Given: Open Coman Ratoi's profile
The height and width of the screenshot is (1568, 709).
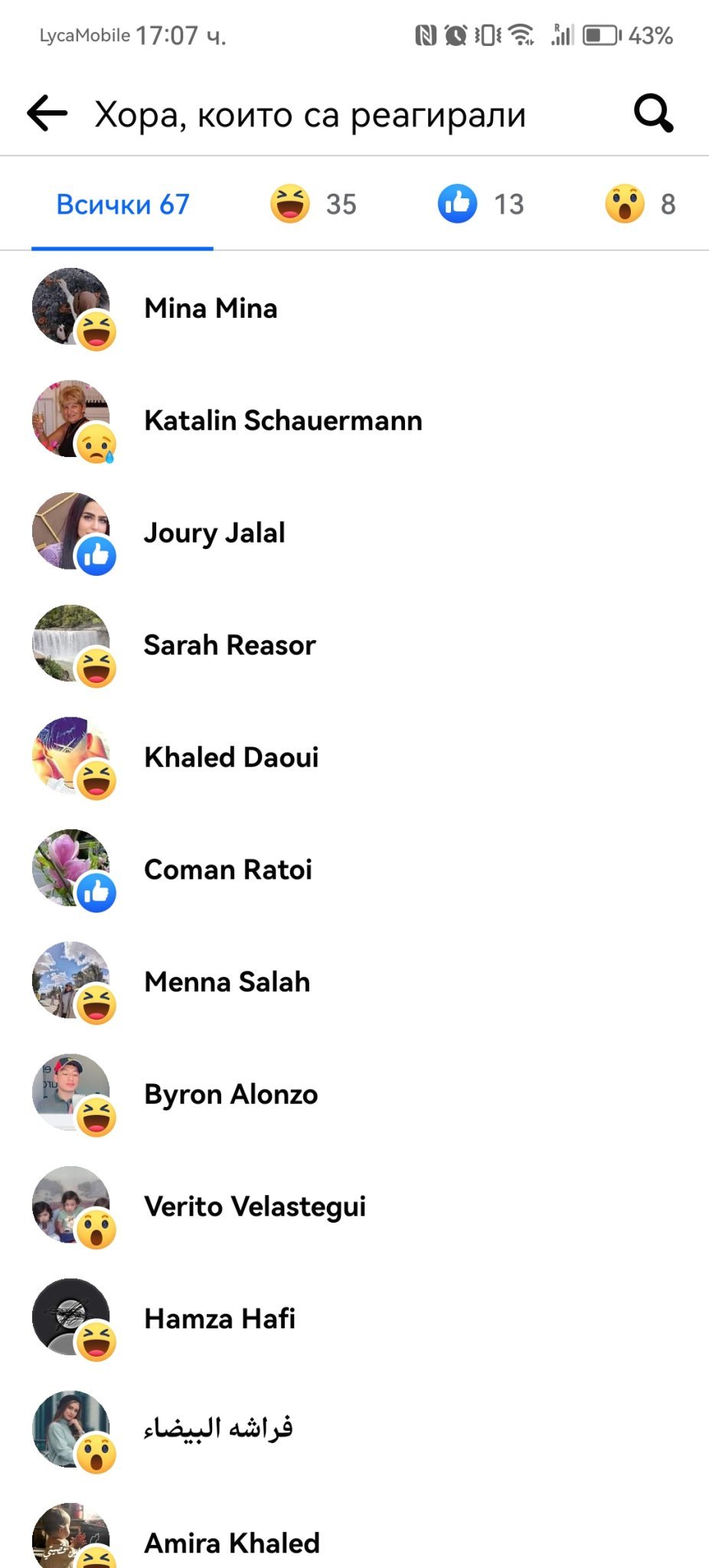Looking at the screenshot, I should [228, 870].
